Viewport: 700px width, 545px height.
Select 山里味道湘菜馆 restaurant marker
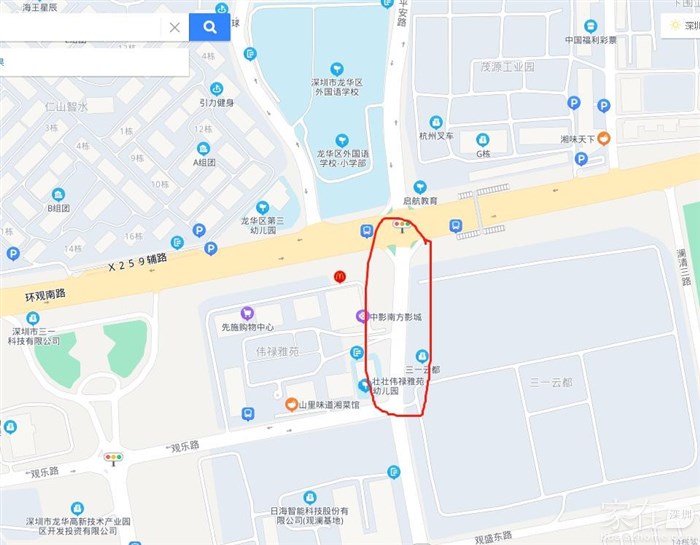[291, 404]
